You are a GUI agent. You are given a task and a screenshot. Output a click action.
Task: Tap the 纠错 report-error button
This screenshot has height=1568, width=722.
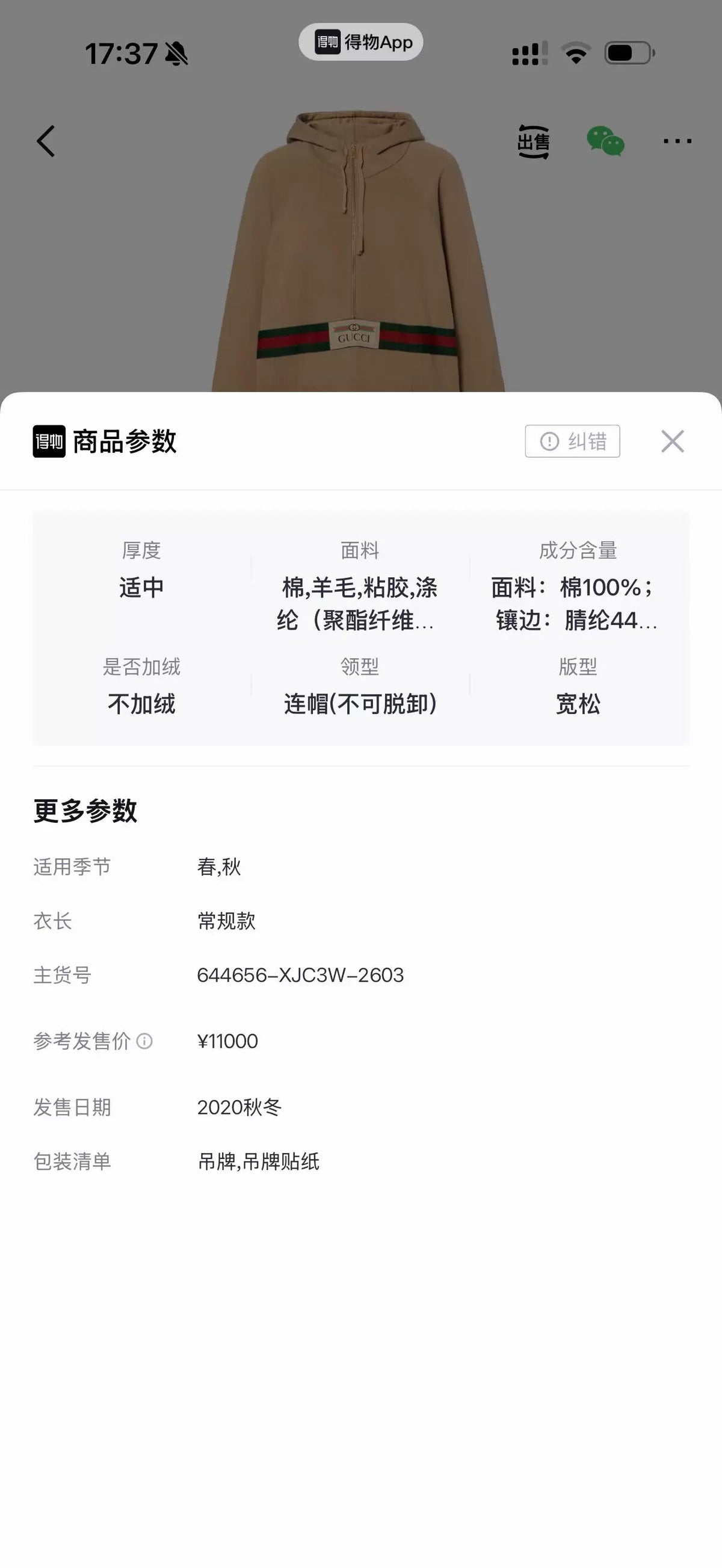pos(572,441)
